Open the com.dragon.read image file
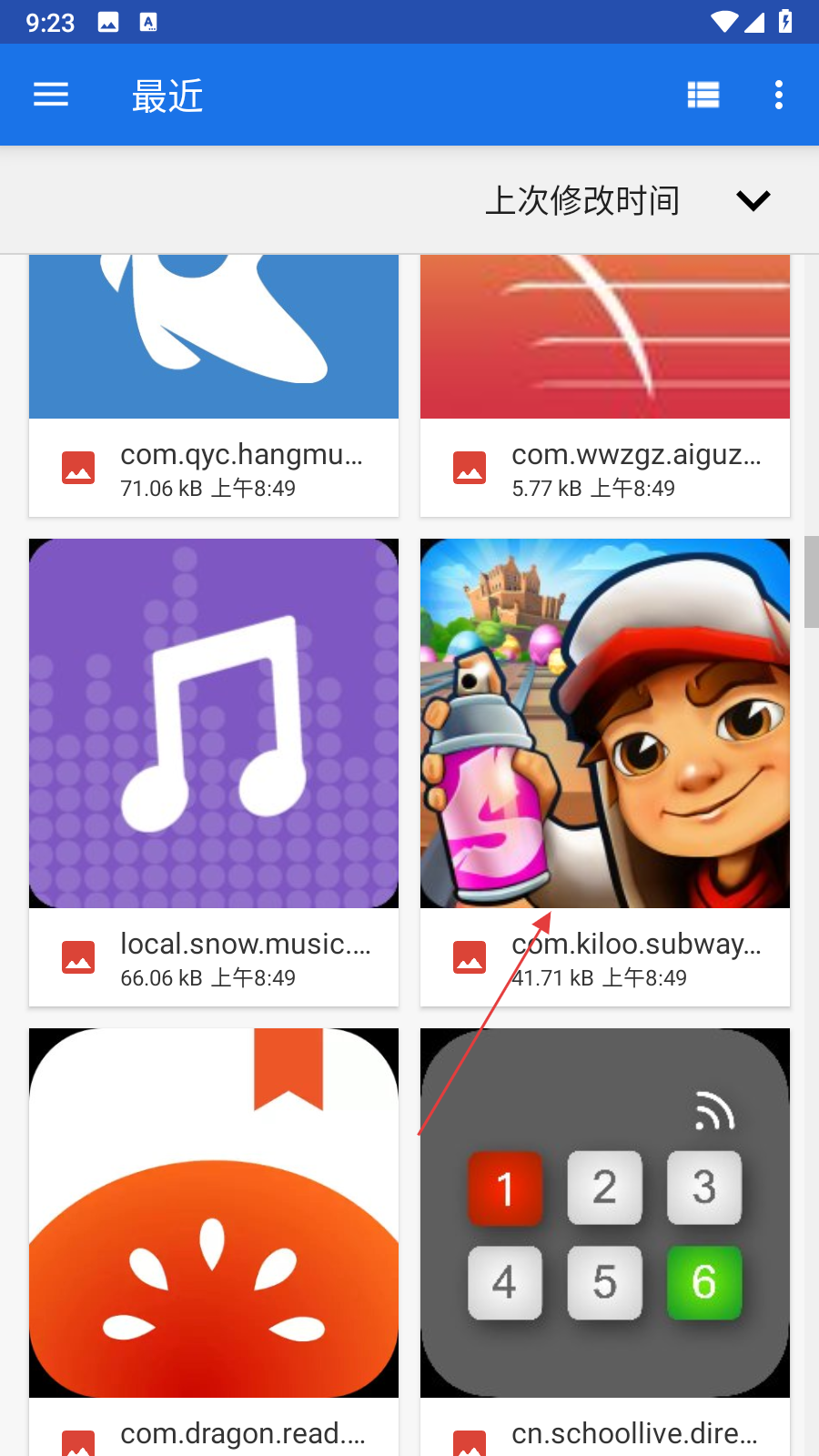The image size is (819, 1456). [x=214, y=1213]
